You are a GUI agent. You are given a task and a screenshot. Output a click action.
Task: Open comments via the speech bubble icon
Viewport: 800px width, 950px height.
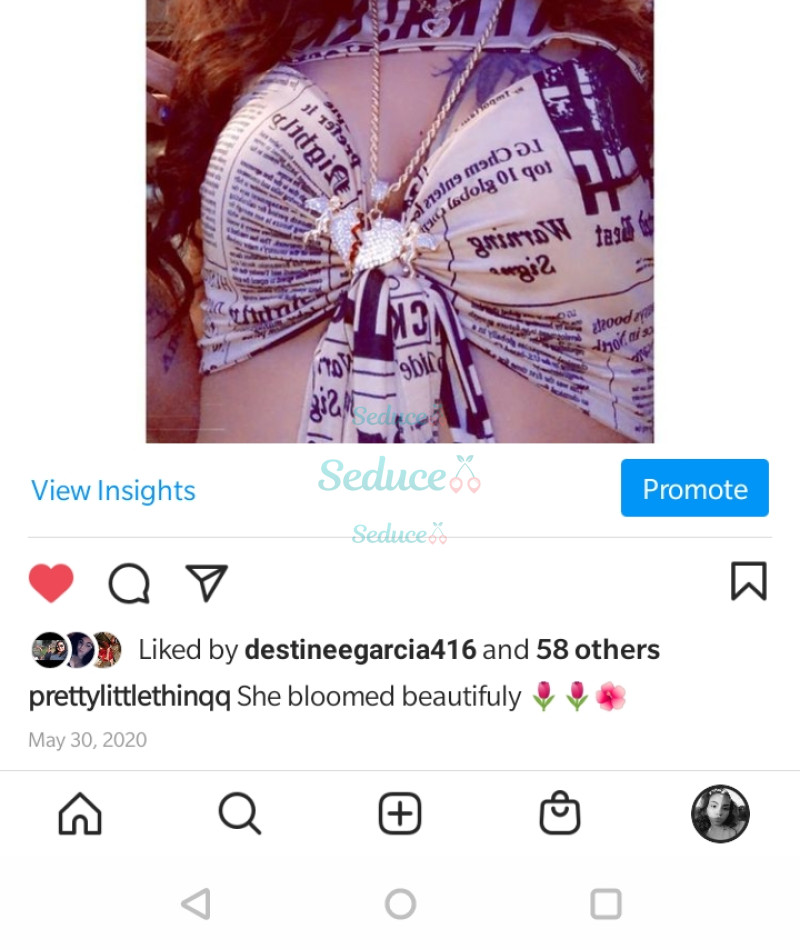[x=129, y=582]
